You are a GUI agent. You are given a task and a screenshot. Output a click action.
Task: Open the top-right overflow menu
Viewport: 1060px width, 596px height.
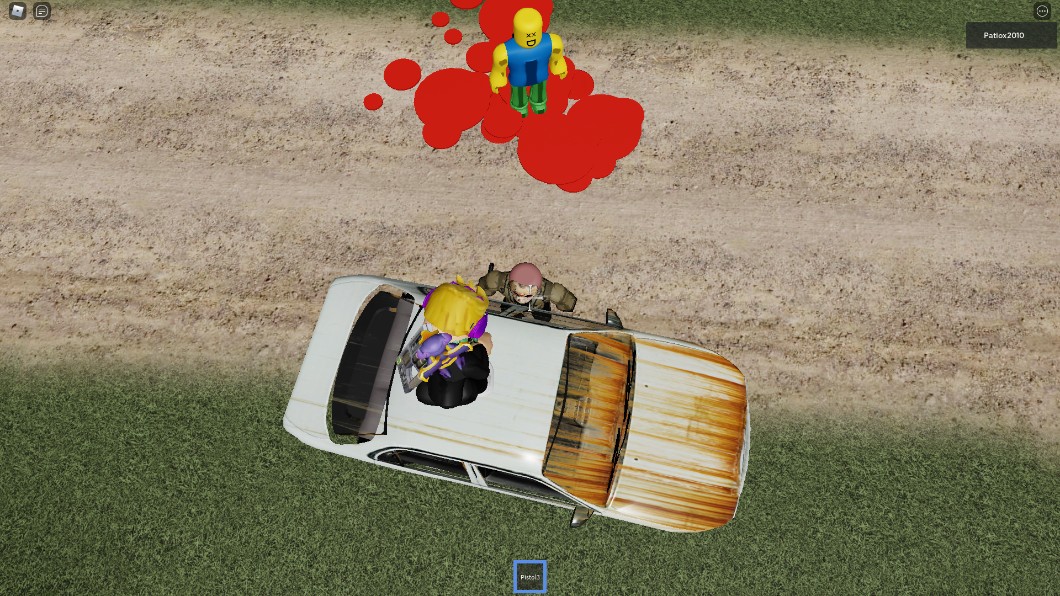click(x=1043, y=11)
